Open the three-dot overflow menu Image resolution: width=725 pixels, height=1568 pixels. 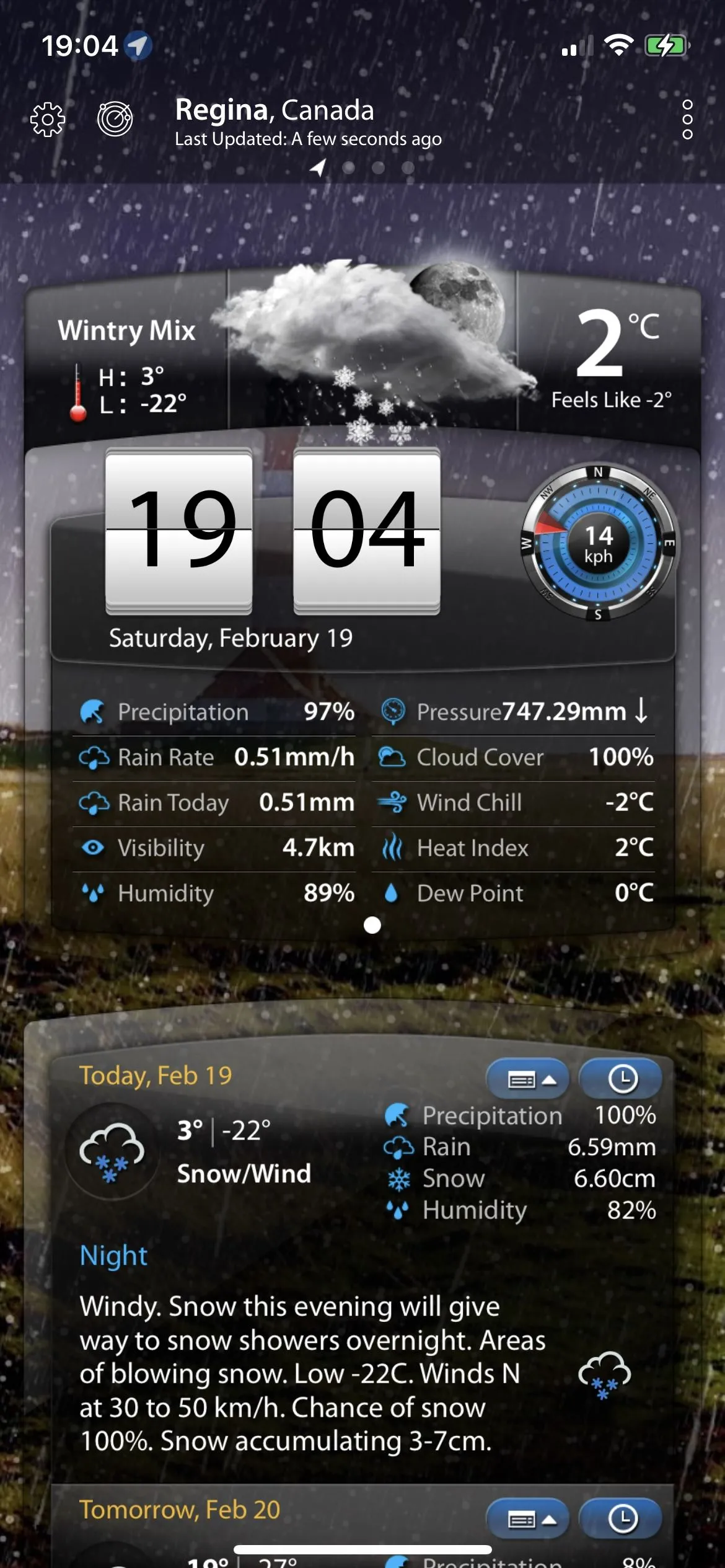[687, 119]
